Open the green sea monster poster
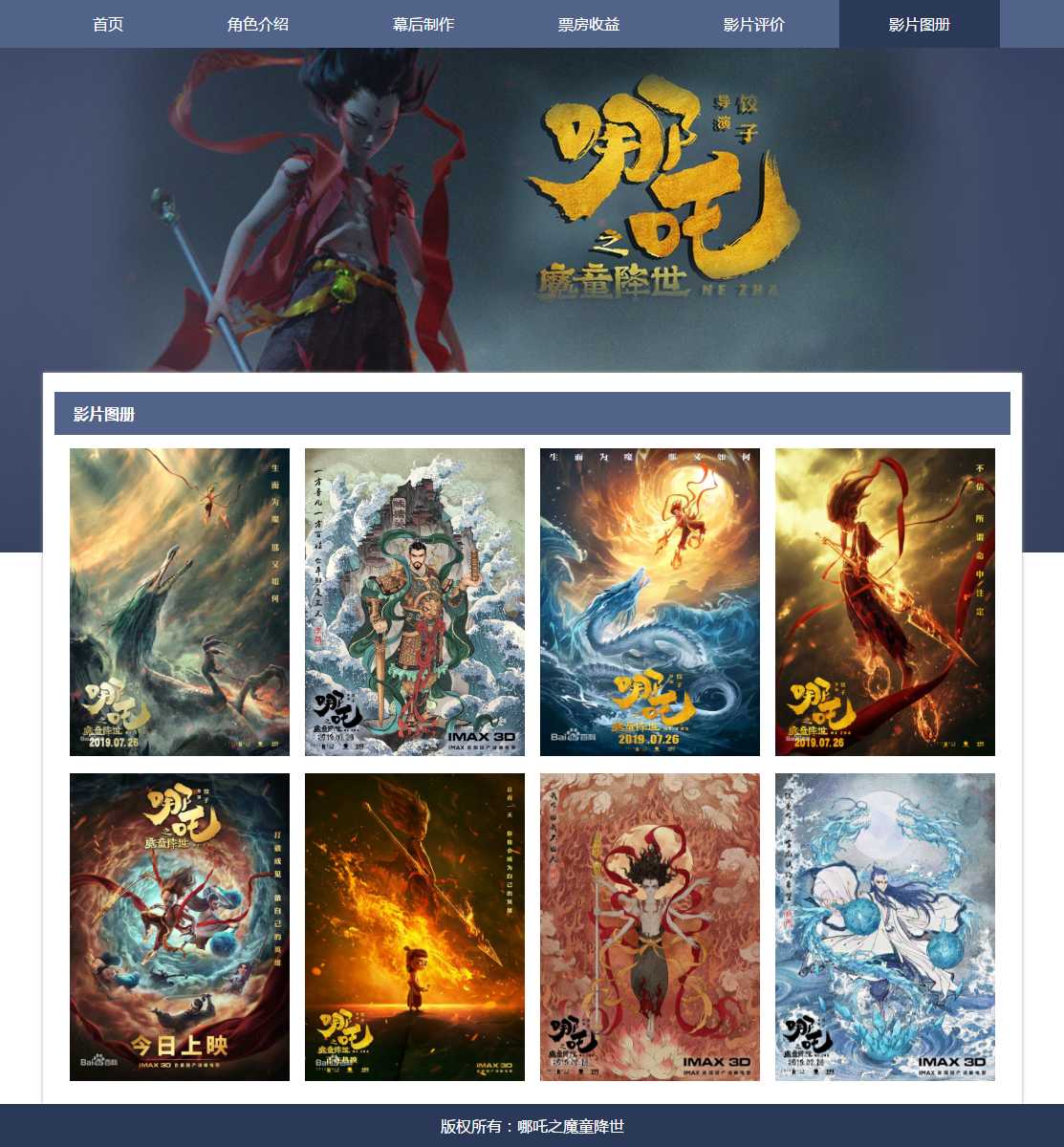This screenshot has width=1064, height=1147. coord(180,602)
